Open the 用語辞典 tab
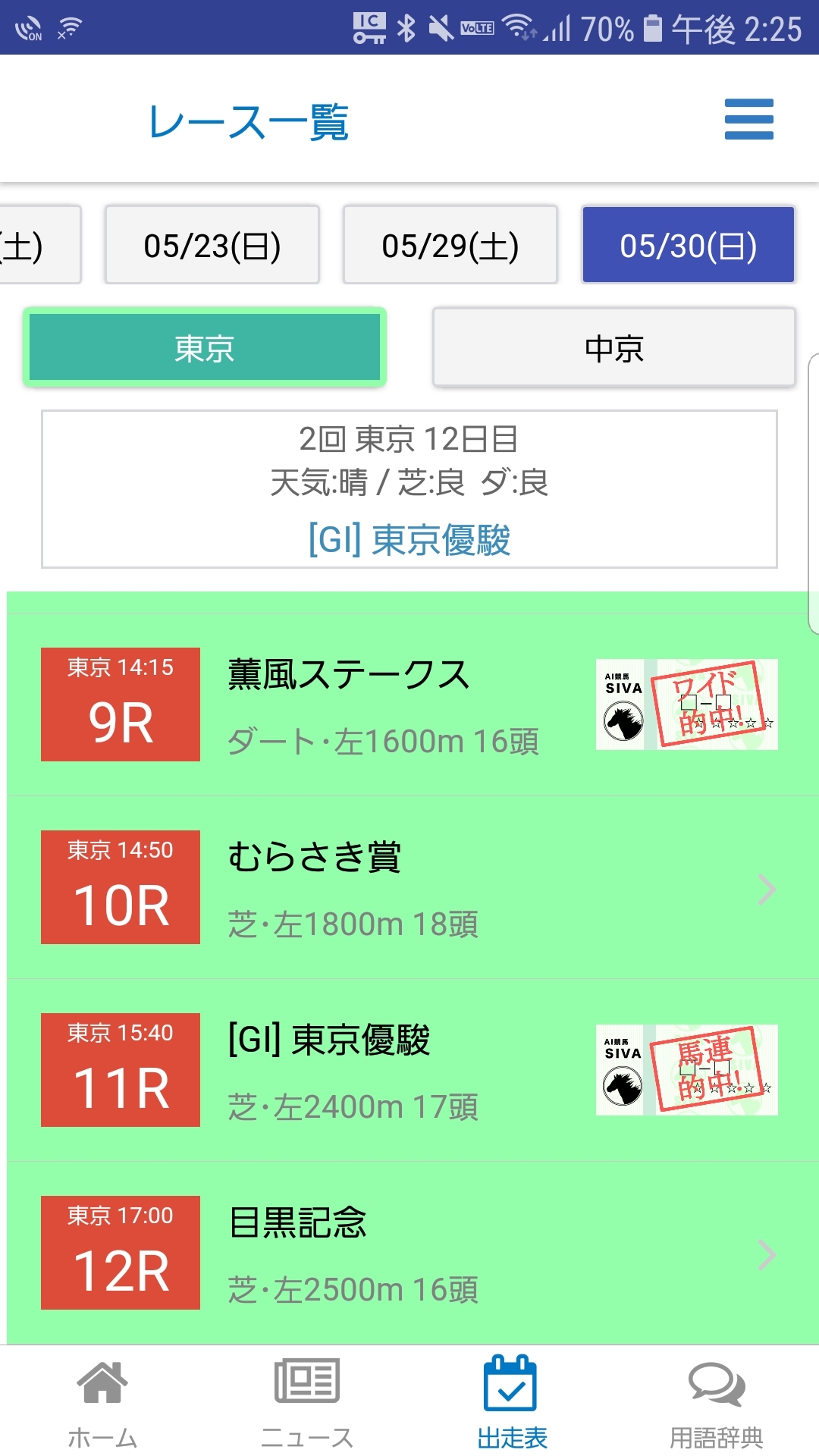 717,1402
